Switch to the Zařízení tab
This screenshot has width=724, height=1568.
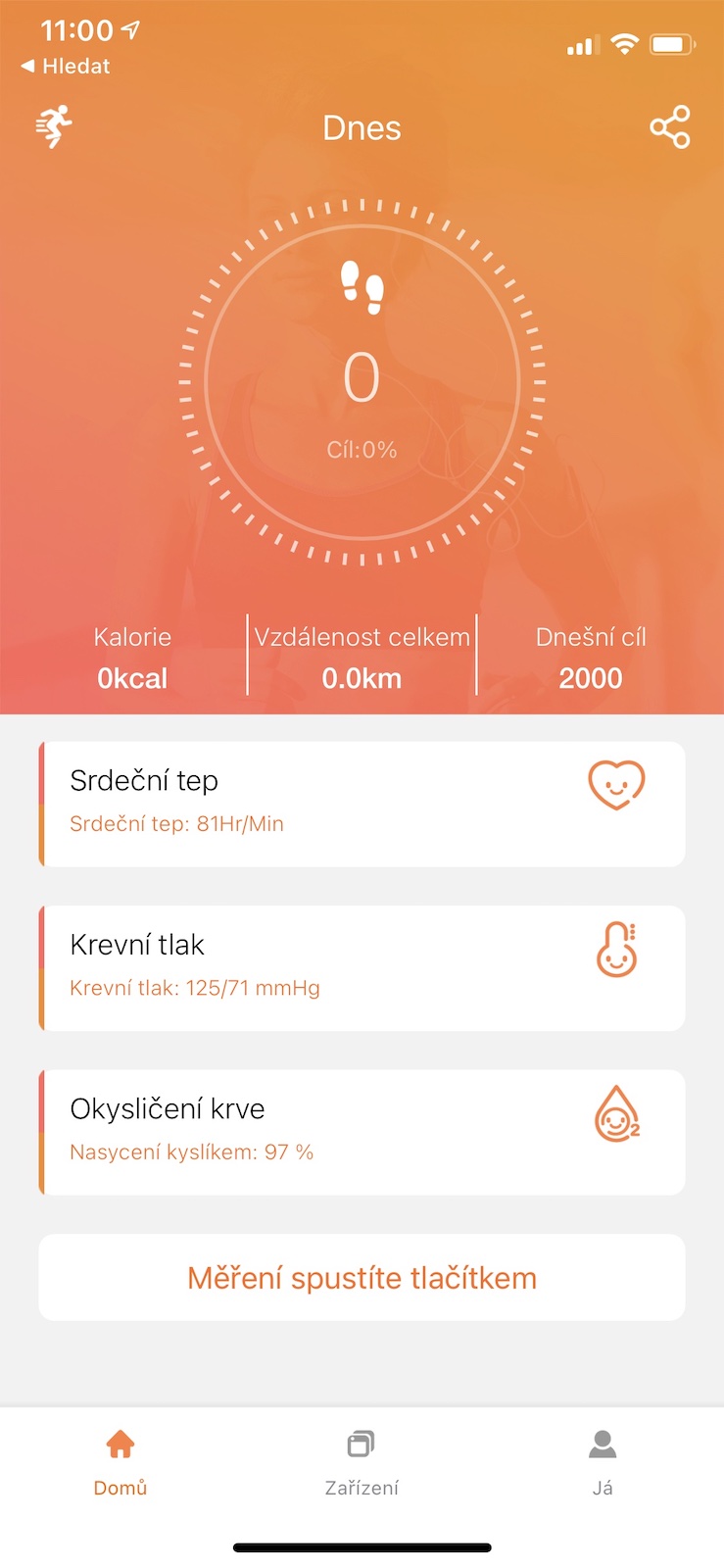click(362, 1461)
